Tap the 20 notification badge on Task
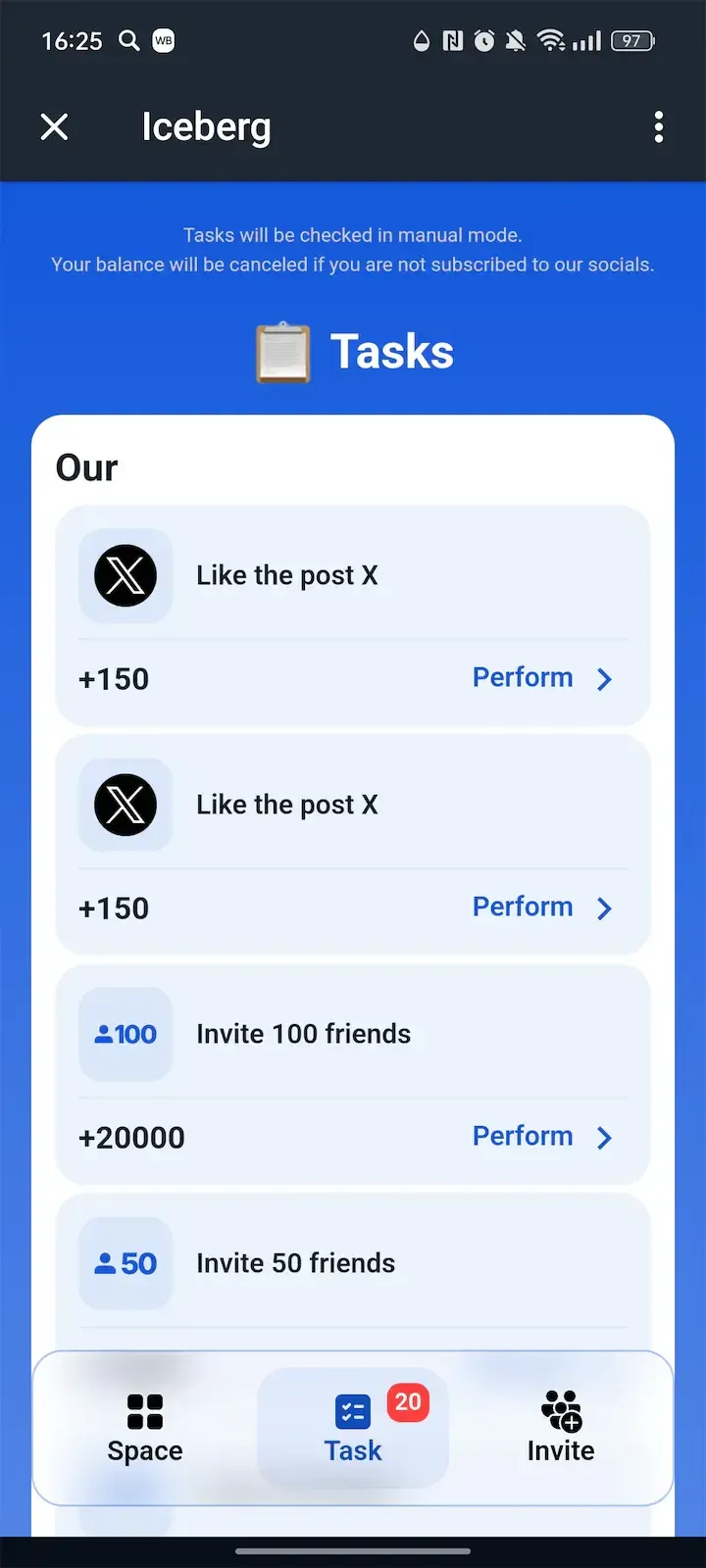Viewport: 706px width, 1568px height. pos(408,1402)
